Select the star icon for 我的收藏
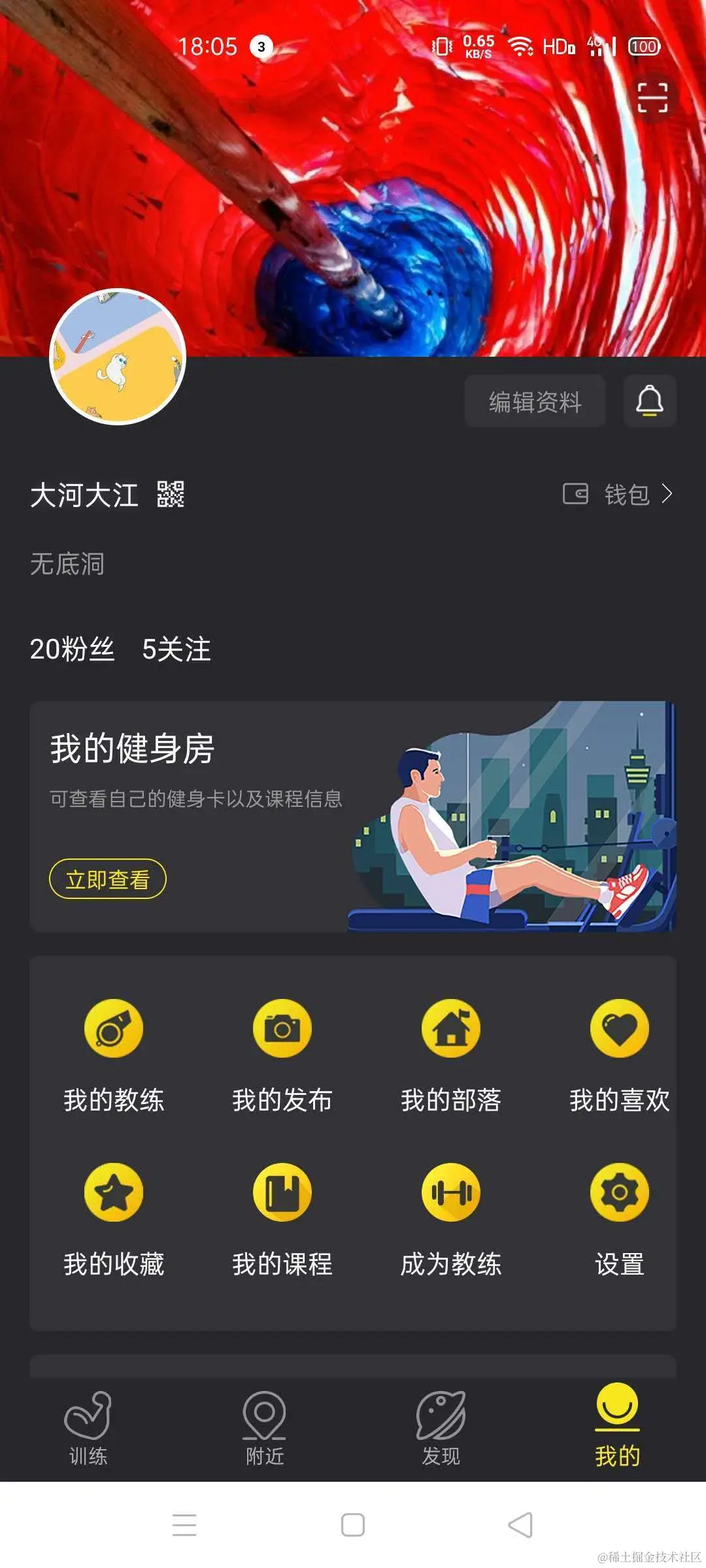Image resolution: width=706 pixels, height=1568 pixels. pyautogui.click(x=114, y=1192)
